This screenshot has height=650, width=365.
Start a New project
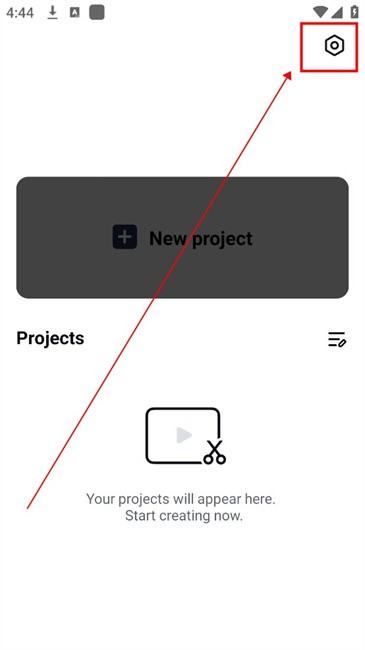tap(182, 238)
